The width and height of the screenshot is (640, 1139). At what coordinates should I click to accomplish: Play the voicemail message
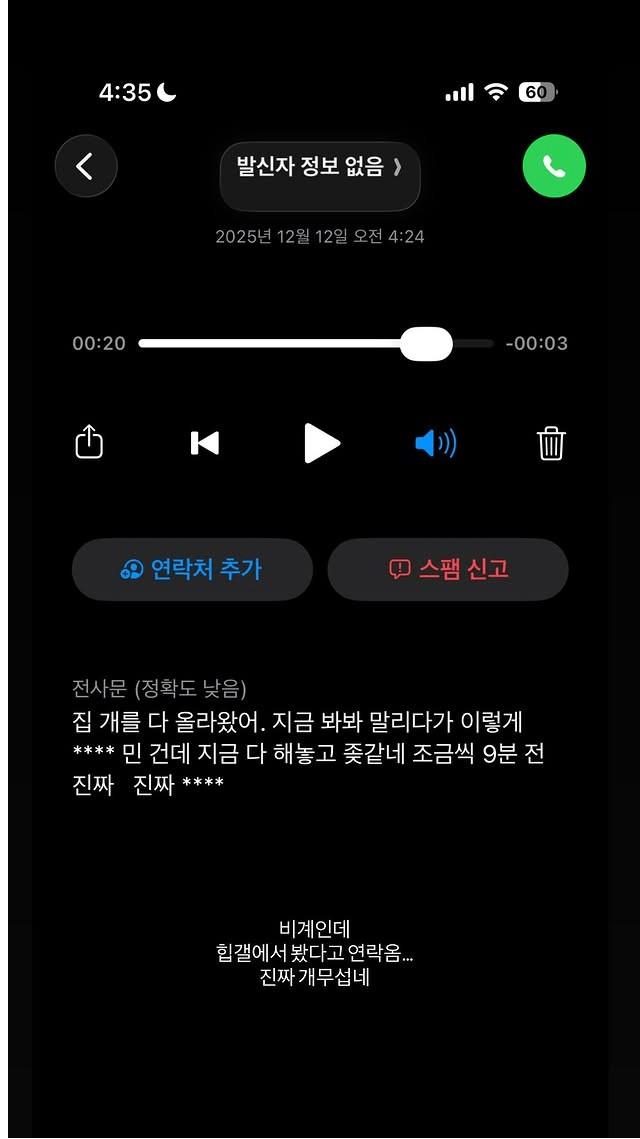pyautogui.click(x=321, y=443)
